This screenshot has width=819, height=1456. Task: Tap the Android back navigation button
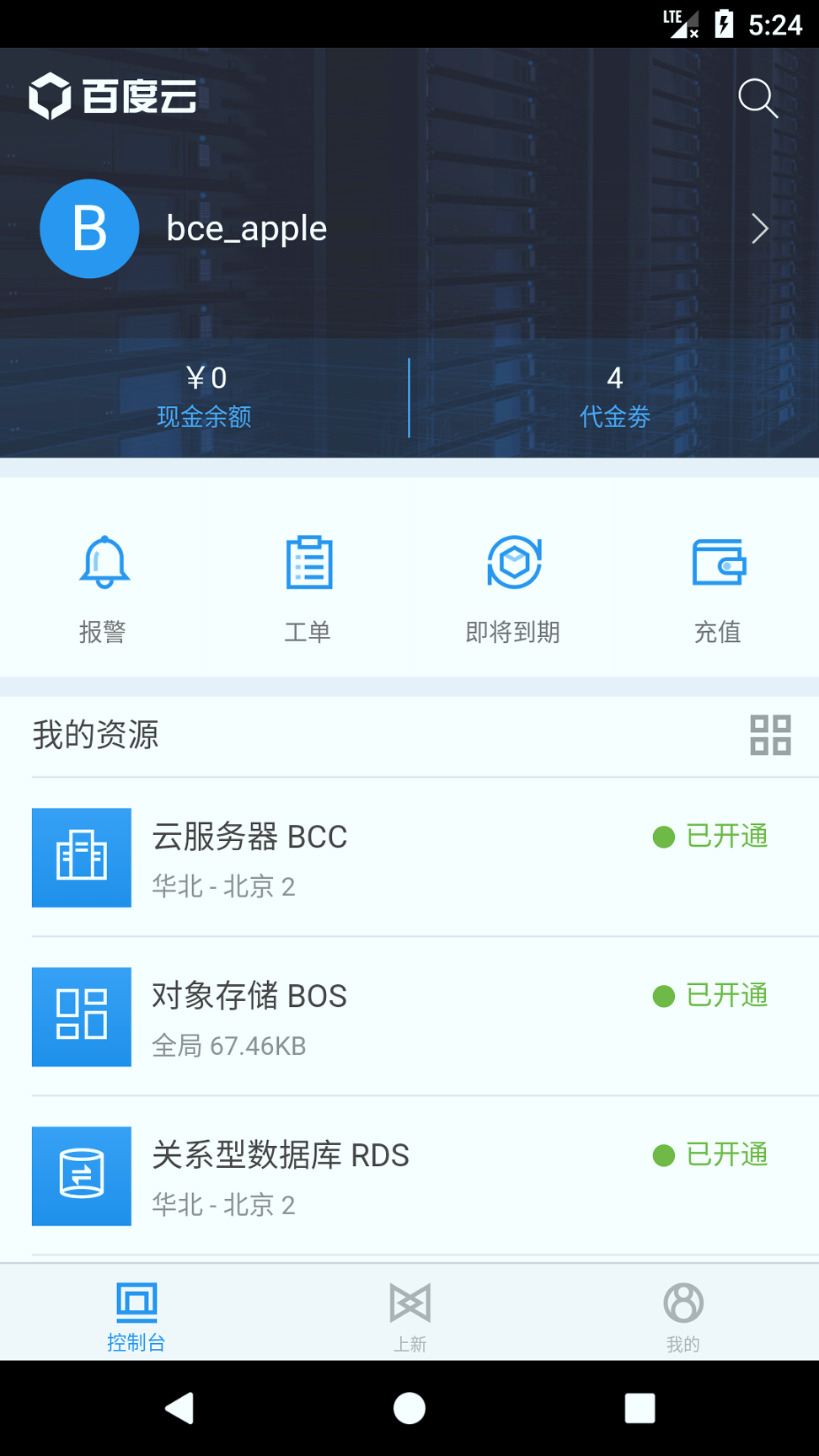tap(179, 1407)
